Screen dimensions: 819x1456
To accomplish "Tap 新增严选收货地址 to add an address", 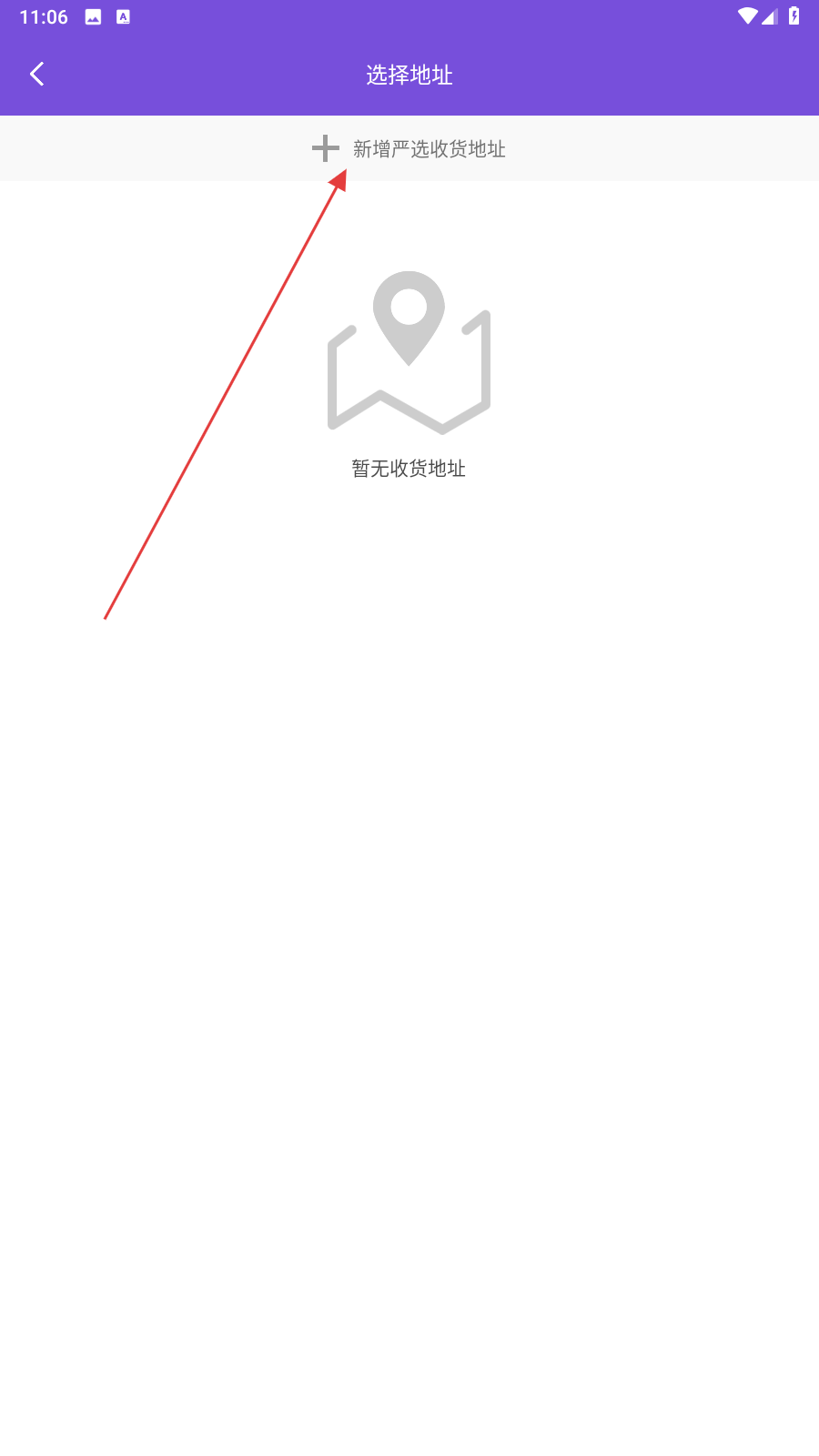I will point(409,148).
